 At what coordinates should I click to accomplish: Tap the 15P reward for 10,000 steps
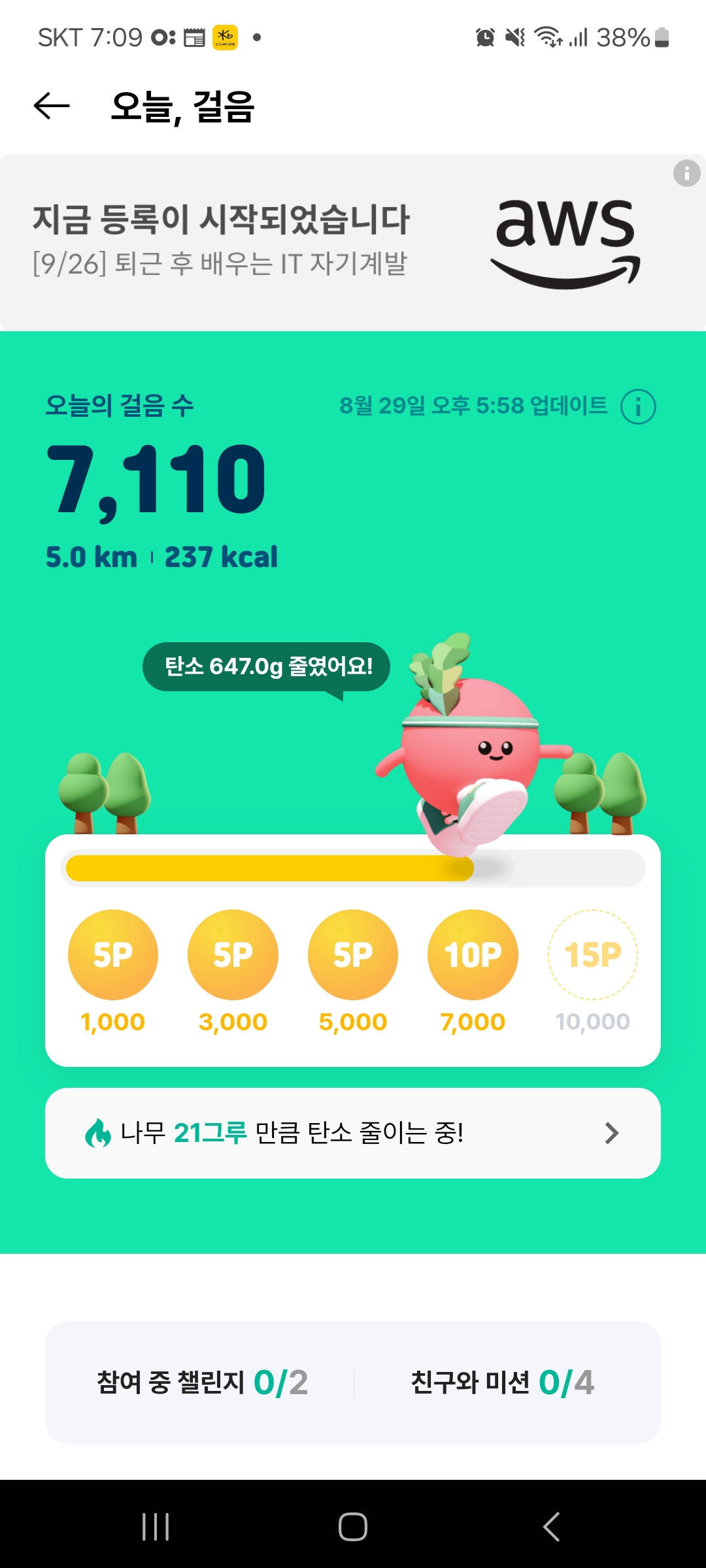(x=592, y=955)
